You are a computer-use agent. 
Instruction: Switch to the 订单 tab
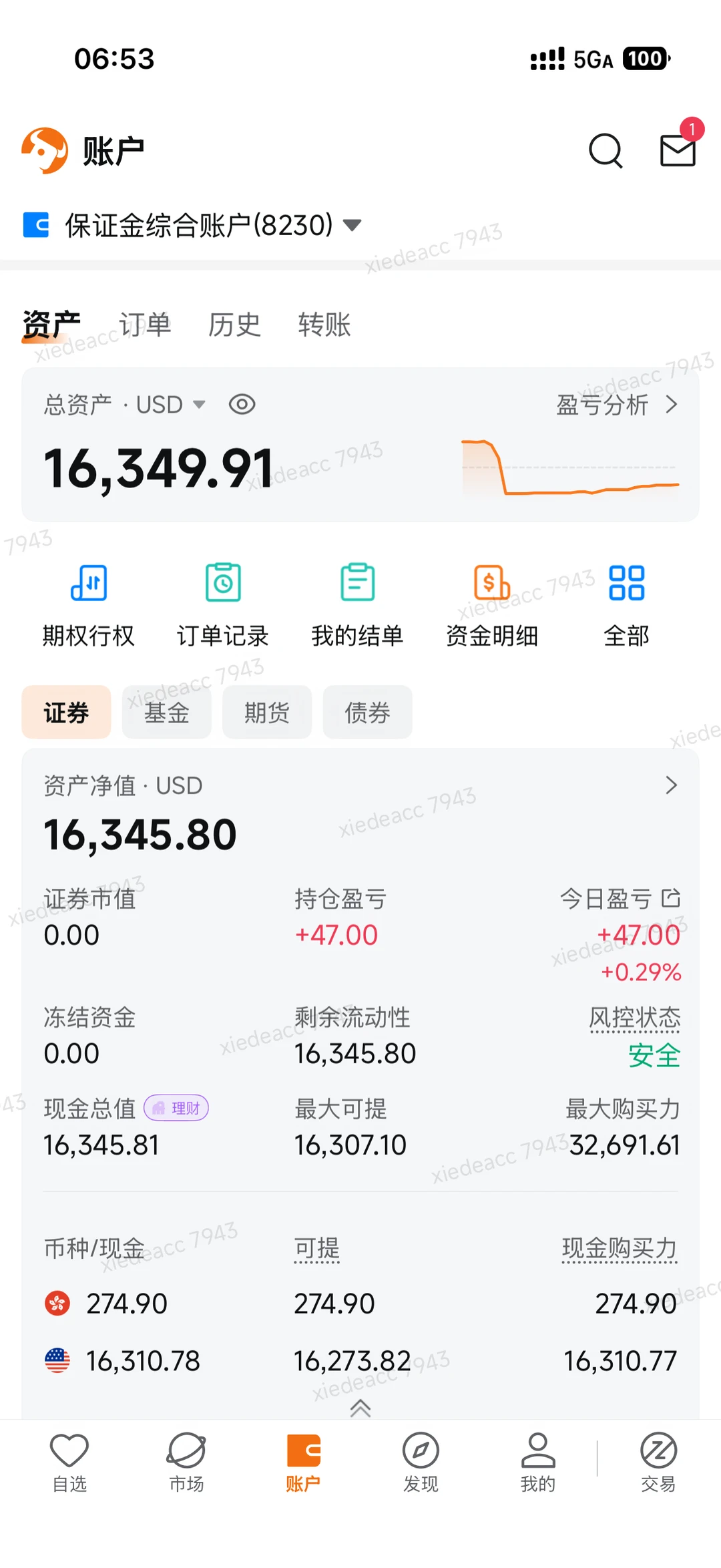click(145, 325)
